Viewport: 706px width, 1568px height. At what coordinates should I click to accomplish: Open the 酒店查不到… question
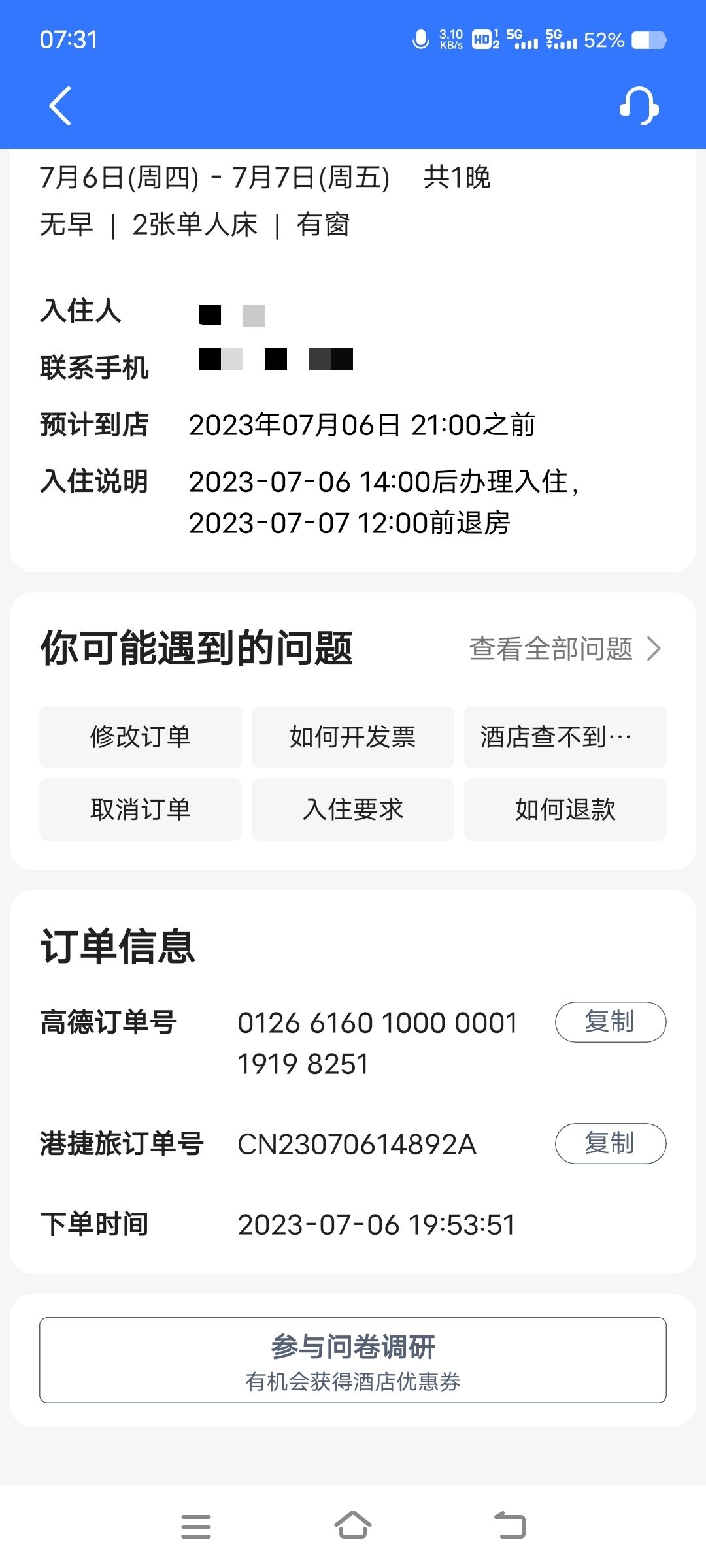point(565,737)
